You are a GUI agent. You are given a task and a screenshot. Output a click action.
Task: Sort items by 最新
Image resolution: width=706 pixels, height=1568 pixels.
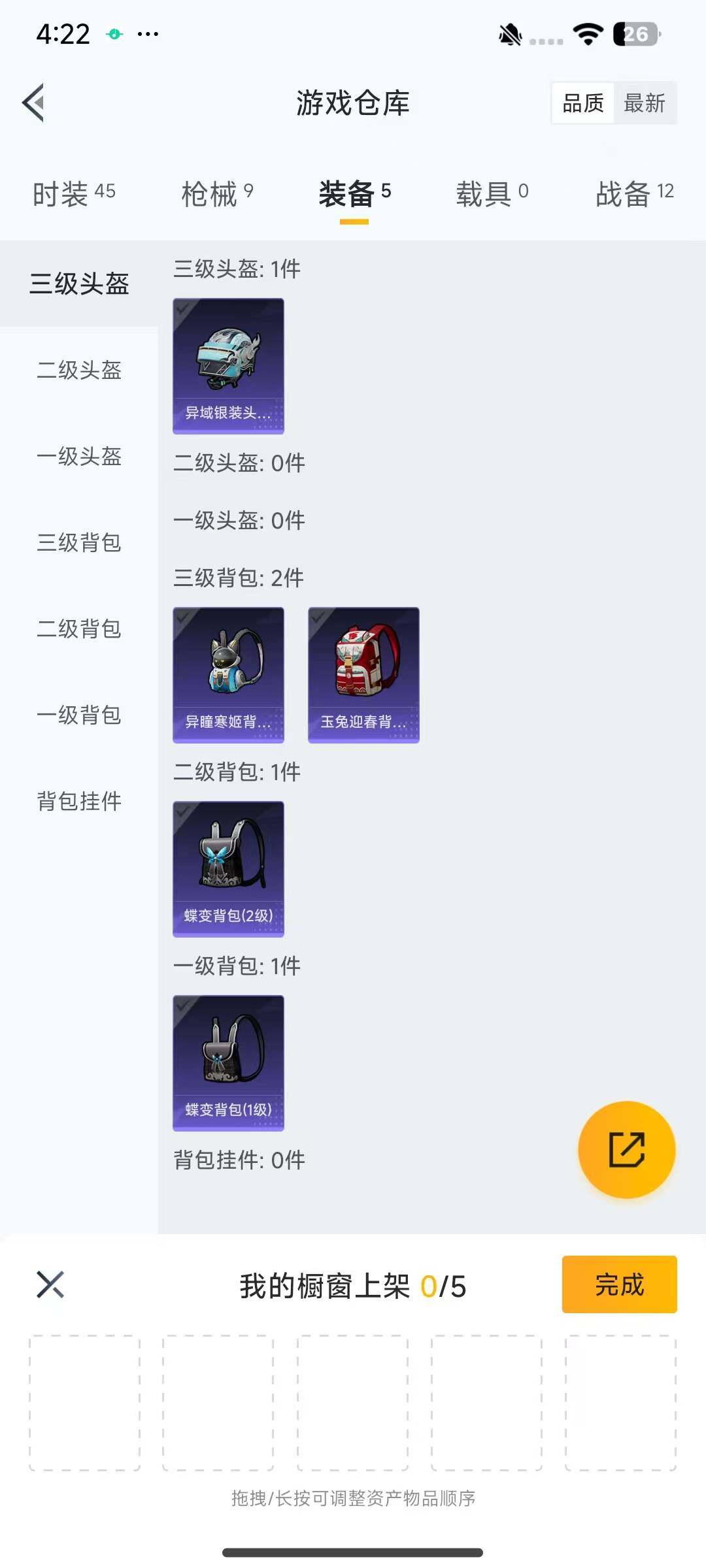[x=645, y=103]
